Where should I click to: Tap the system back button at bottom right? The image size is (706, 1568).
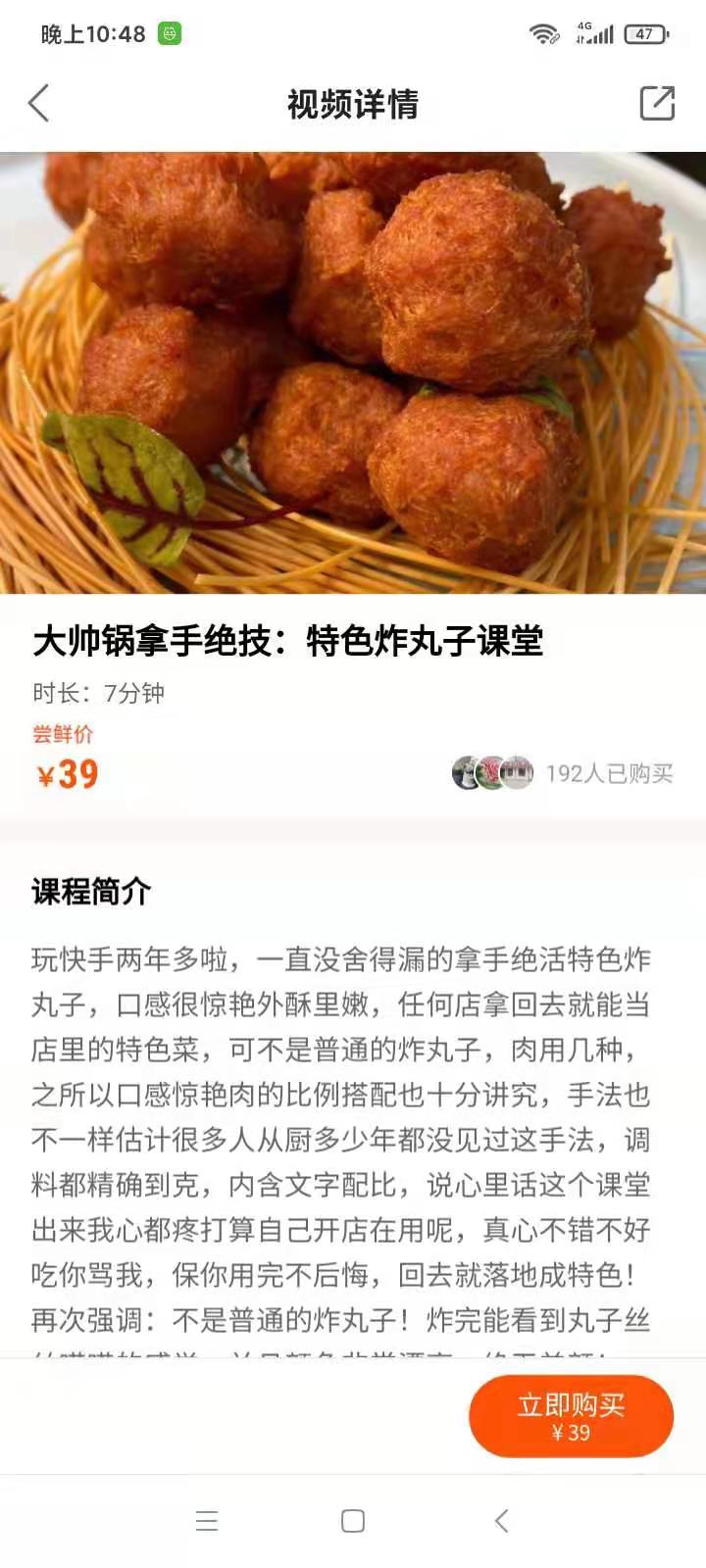click(x=501, y=1522)
